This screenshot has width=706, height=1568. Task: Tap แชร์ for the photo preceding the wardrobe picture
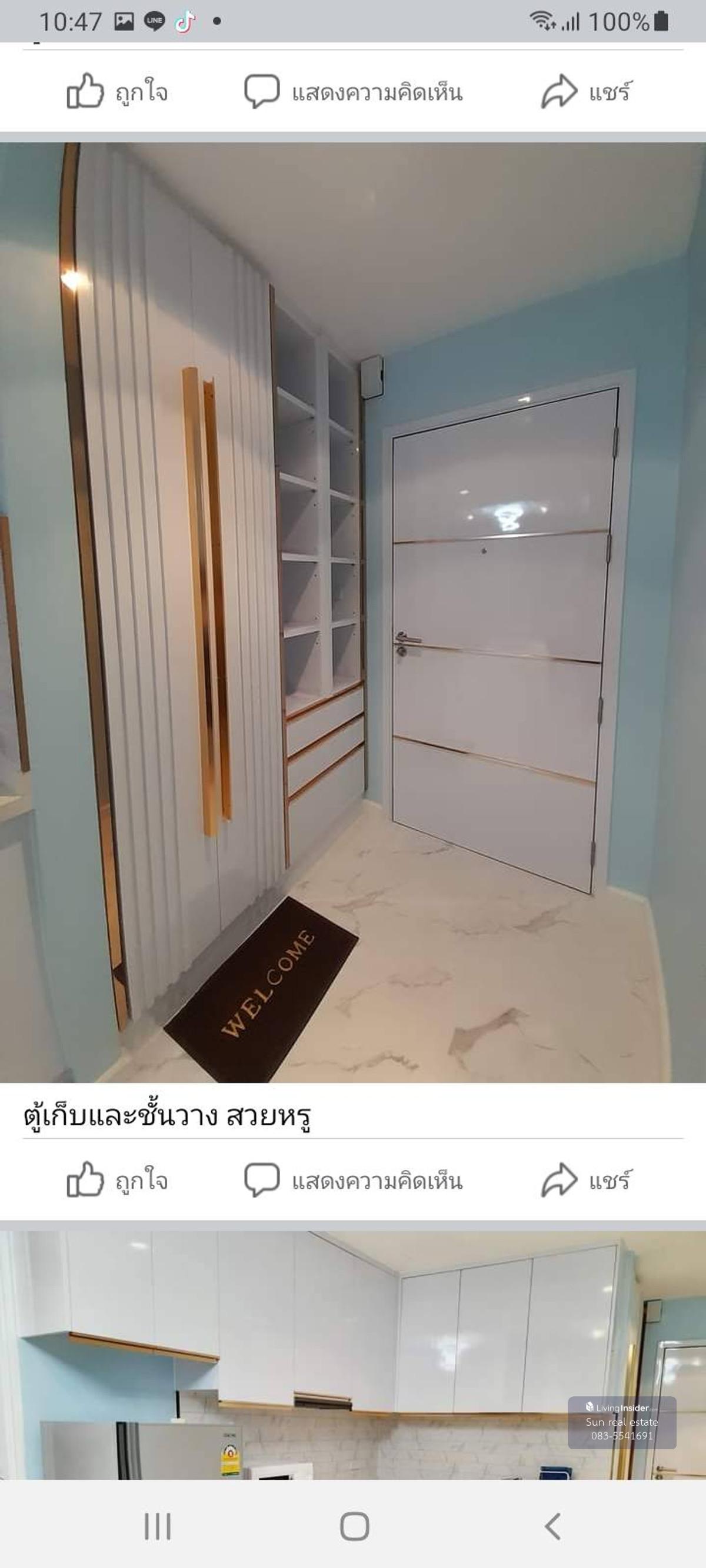coord(587,92)
